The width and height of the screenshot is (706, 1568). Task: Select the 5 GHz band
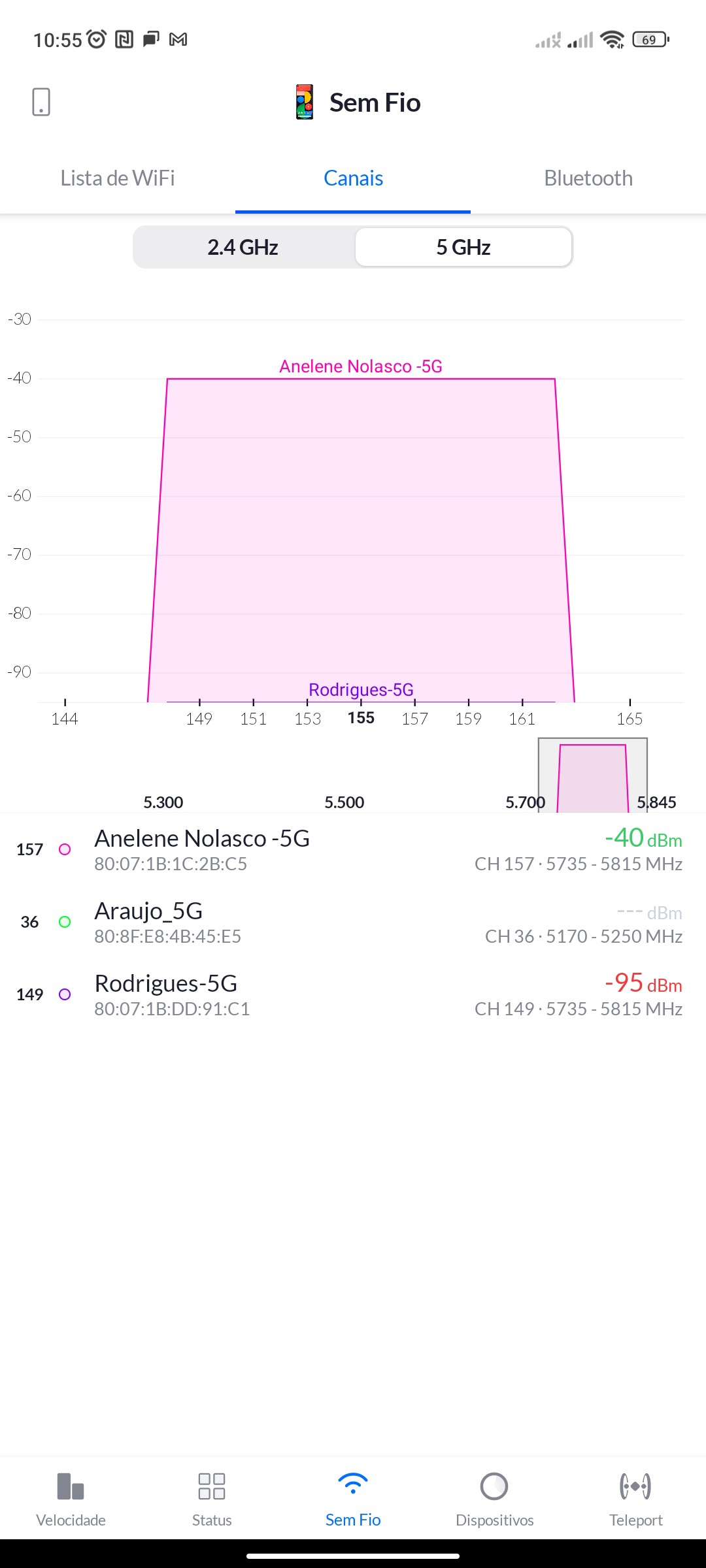(463, 248)
